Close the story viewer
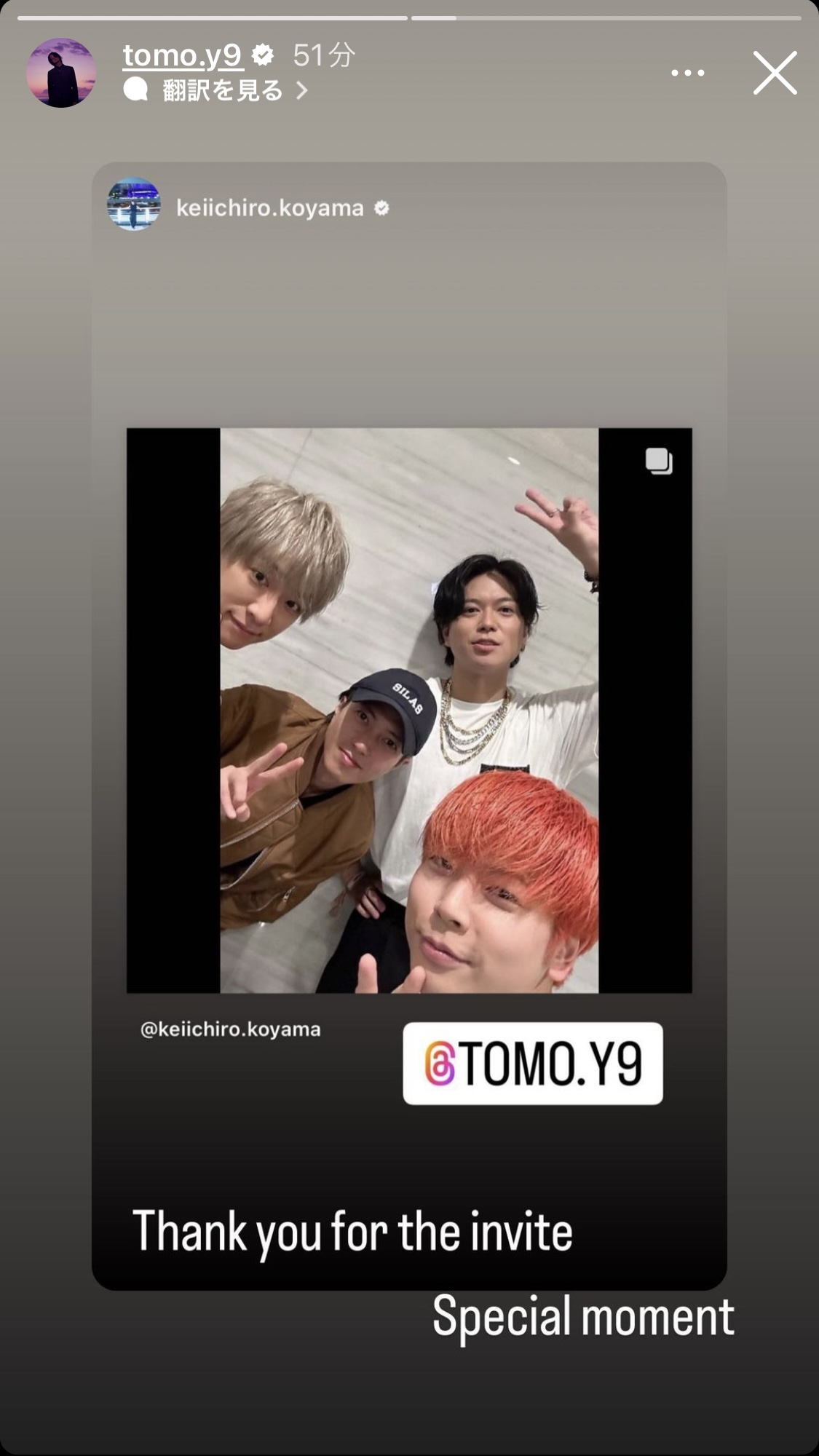The width and height of the screenshot is (819, 1456). 775,73
